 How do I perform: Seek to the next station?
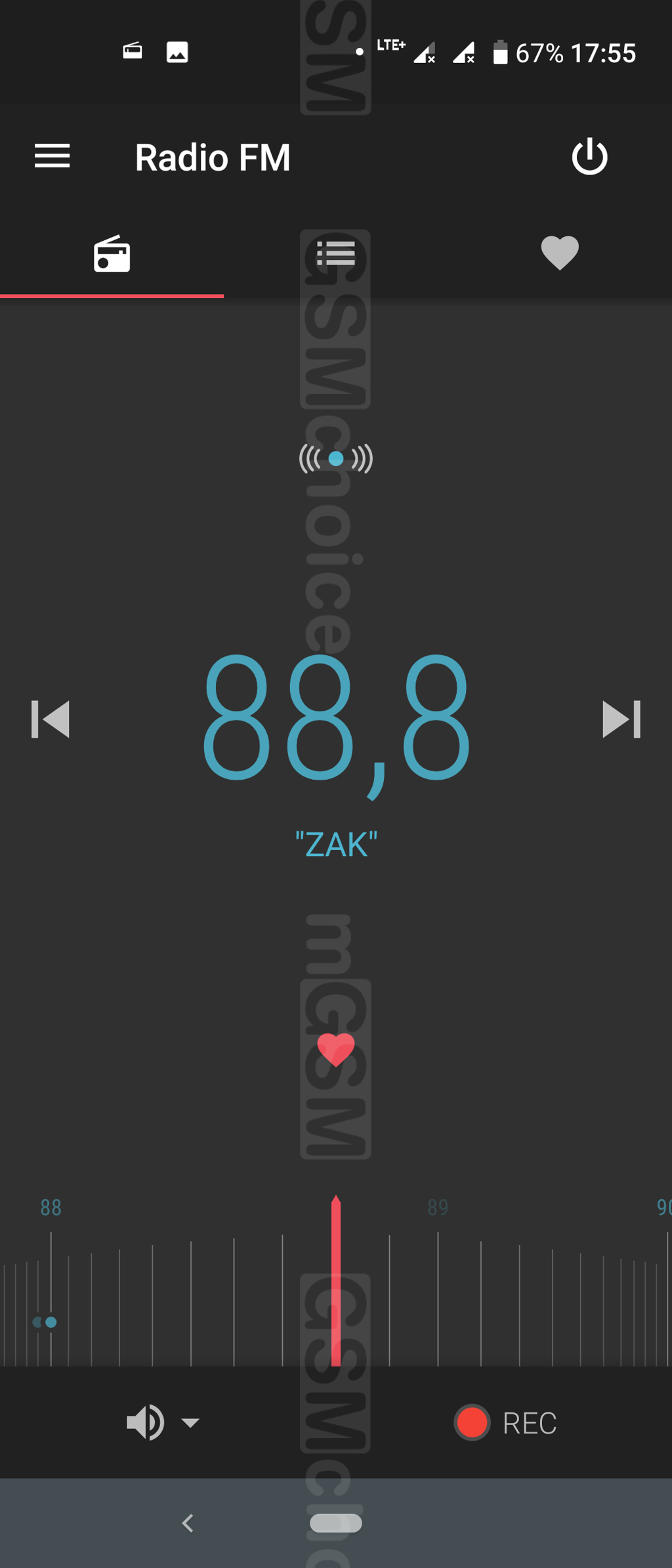pyautogui.click(x=621, y=719)
